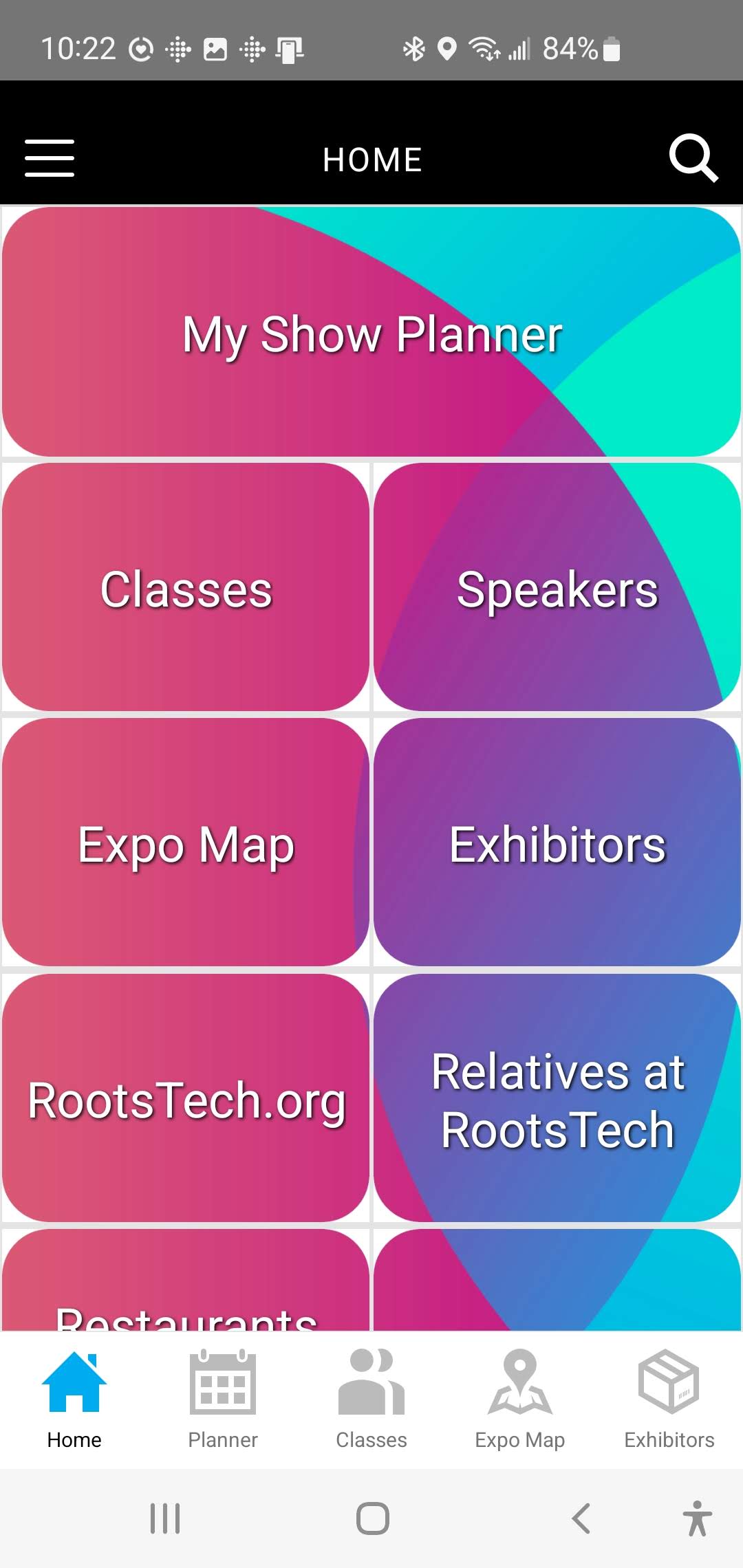Switch to the Expo Map bottom tab
Viewport: 743px width, 1568px height.
(x=520, y=1400)
